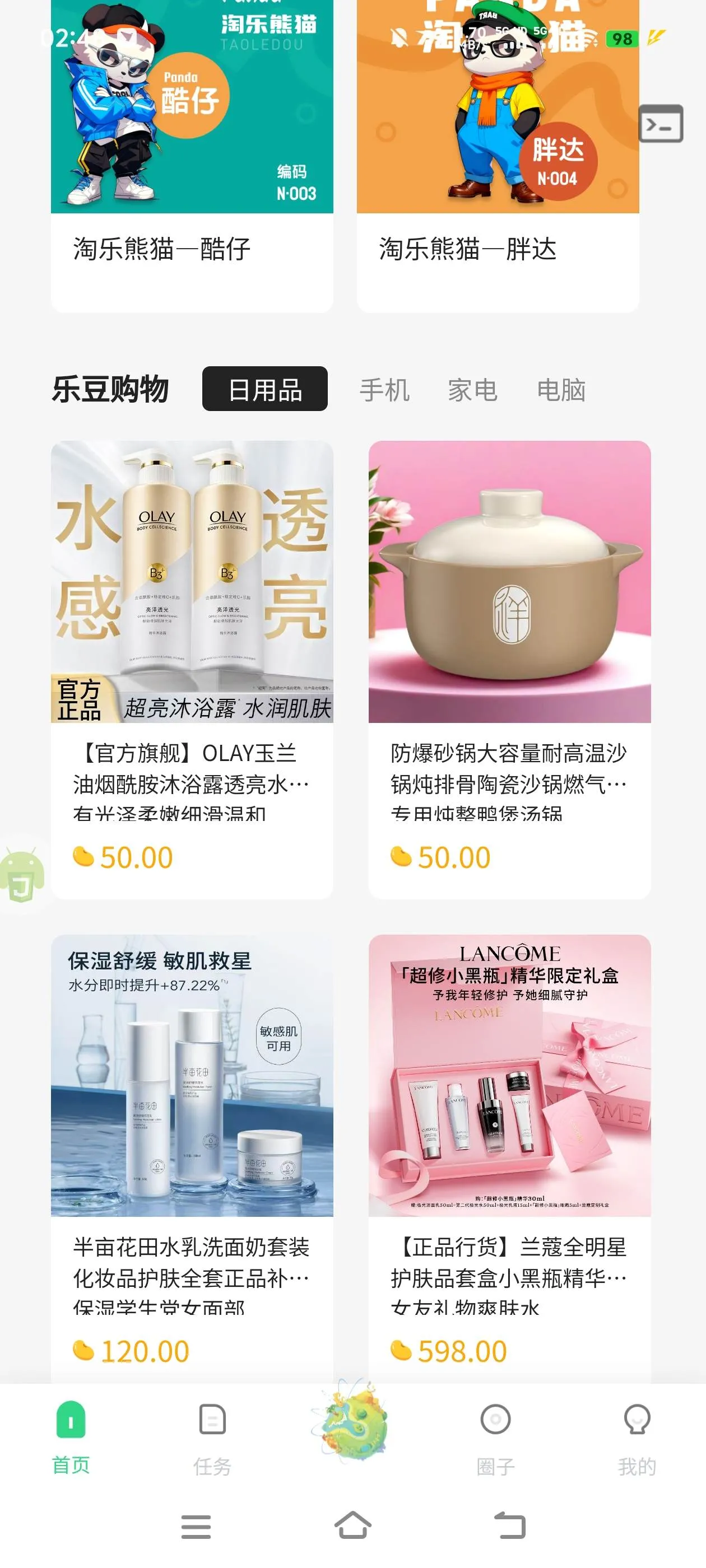Open the 防爆砂锅 casserole product listing
This screenshot has width=706, height=1568.
point(496,584)
